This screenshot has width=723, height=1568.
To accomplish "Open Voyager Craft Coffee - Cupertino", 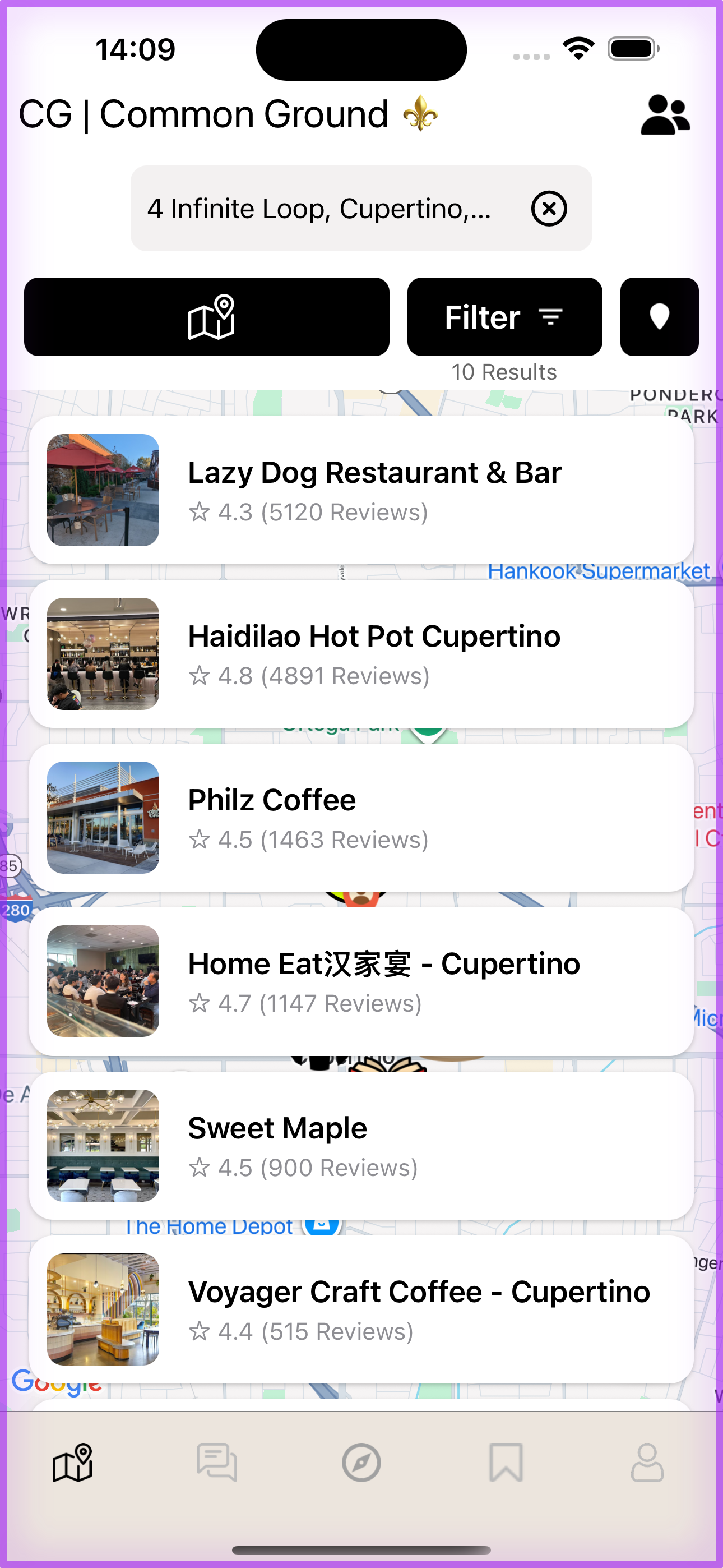I will point(361,1309).
